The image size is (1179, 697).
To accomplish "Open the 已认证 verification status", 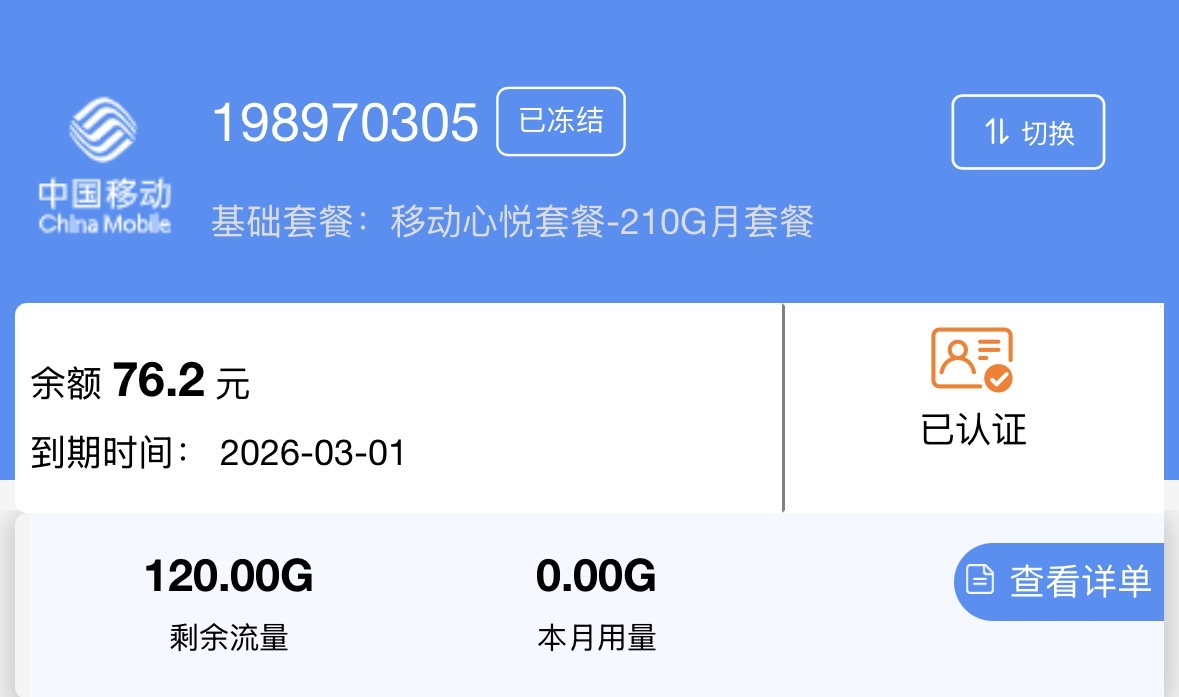I will point(973,388).
